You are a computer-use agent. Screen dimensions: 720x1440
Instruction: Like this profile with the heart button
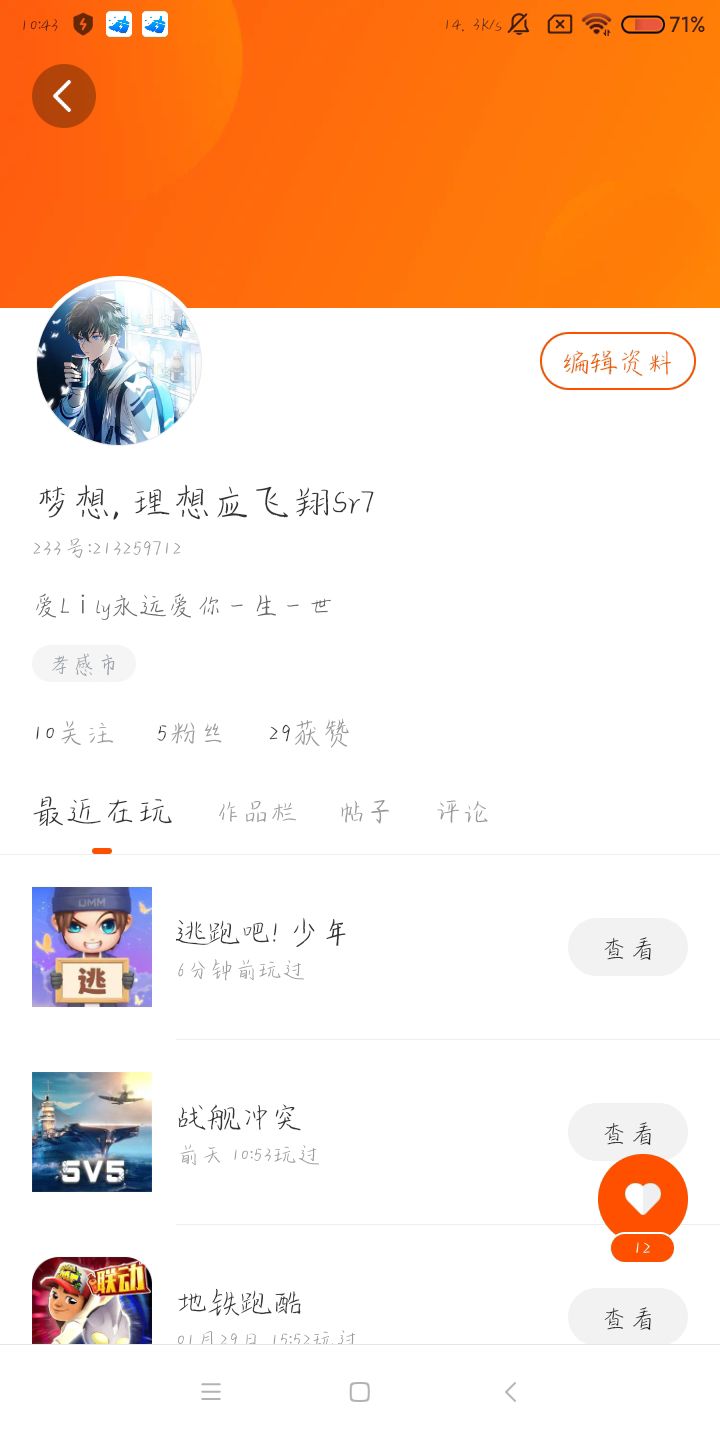pyautogui.click(x=642, y=1198)
